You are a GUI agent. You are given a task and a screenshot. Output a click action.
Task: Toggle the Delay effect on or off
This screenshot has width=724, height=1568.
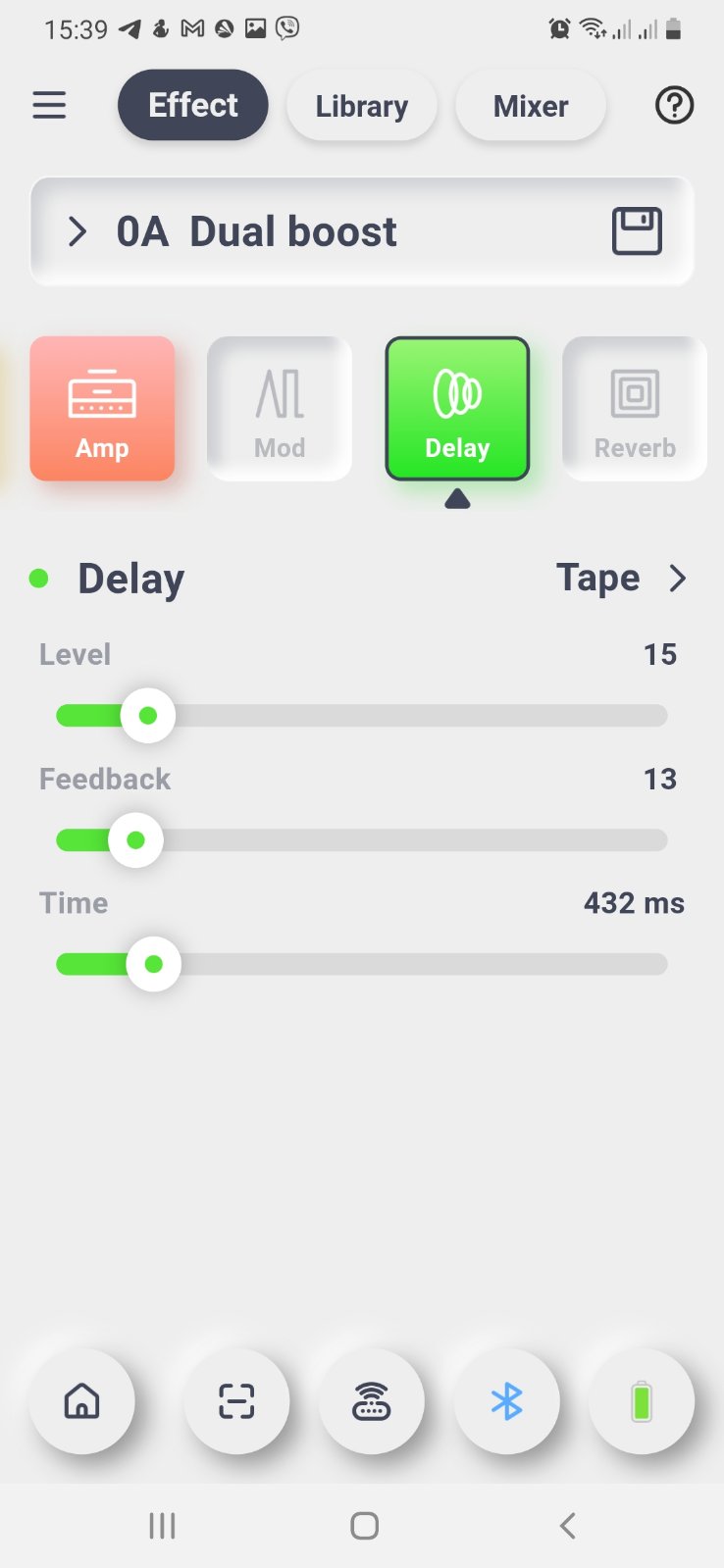coord(39,579)
